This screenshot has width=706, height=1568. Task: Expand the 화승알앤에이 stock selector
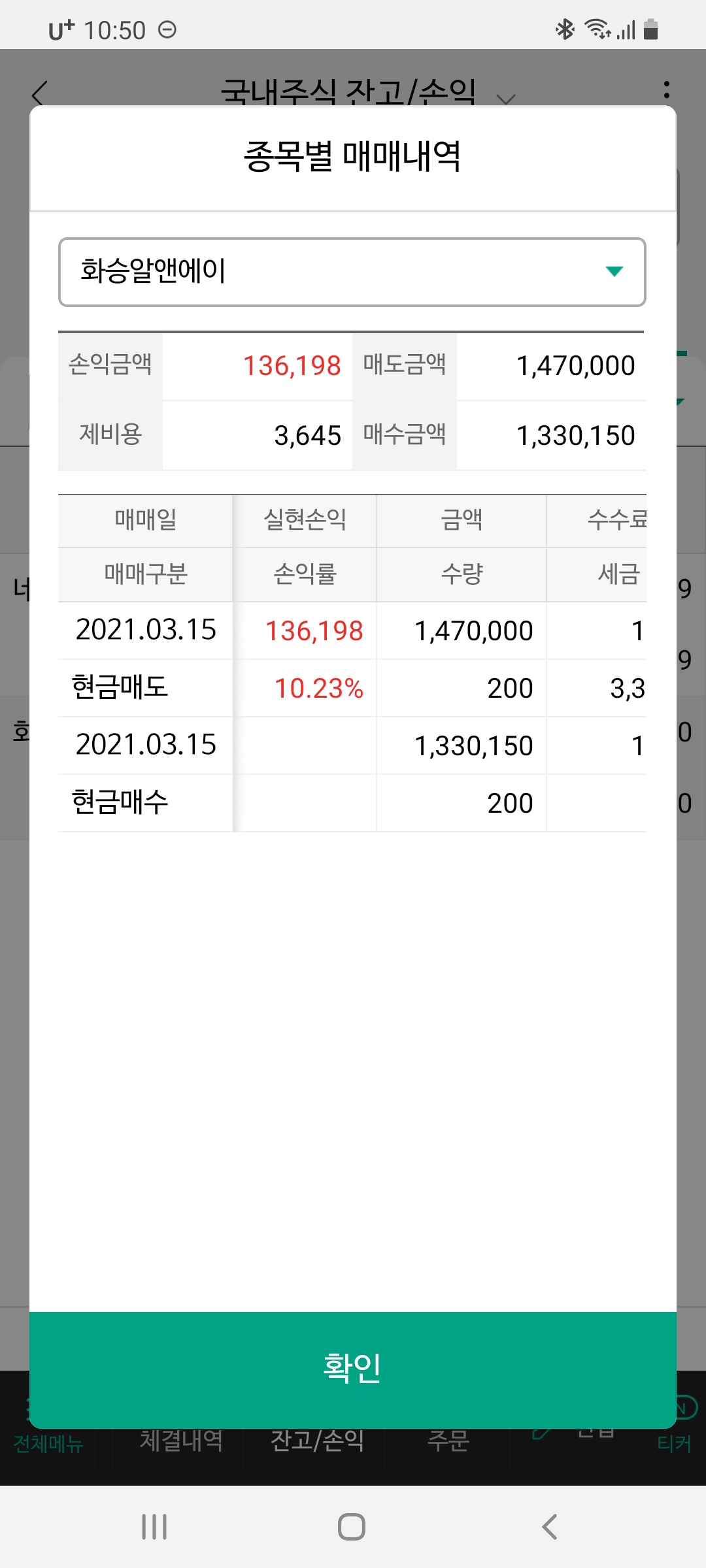click(353, 272)
